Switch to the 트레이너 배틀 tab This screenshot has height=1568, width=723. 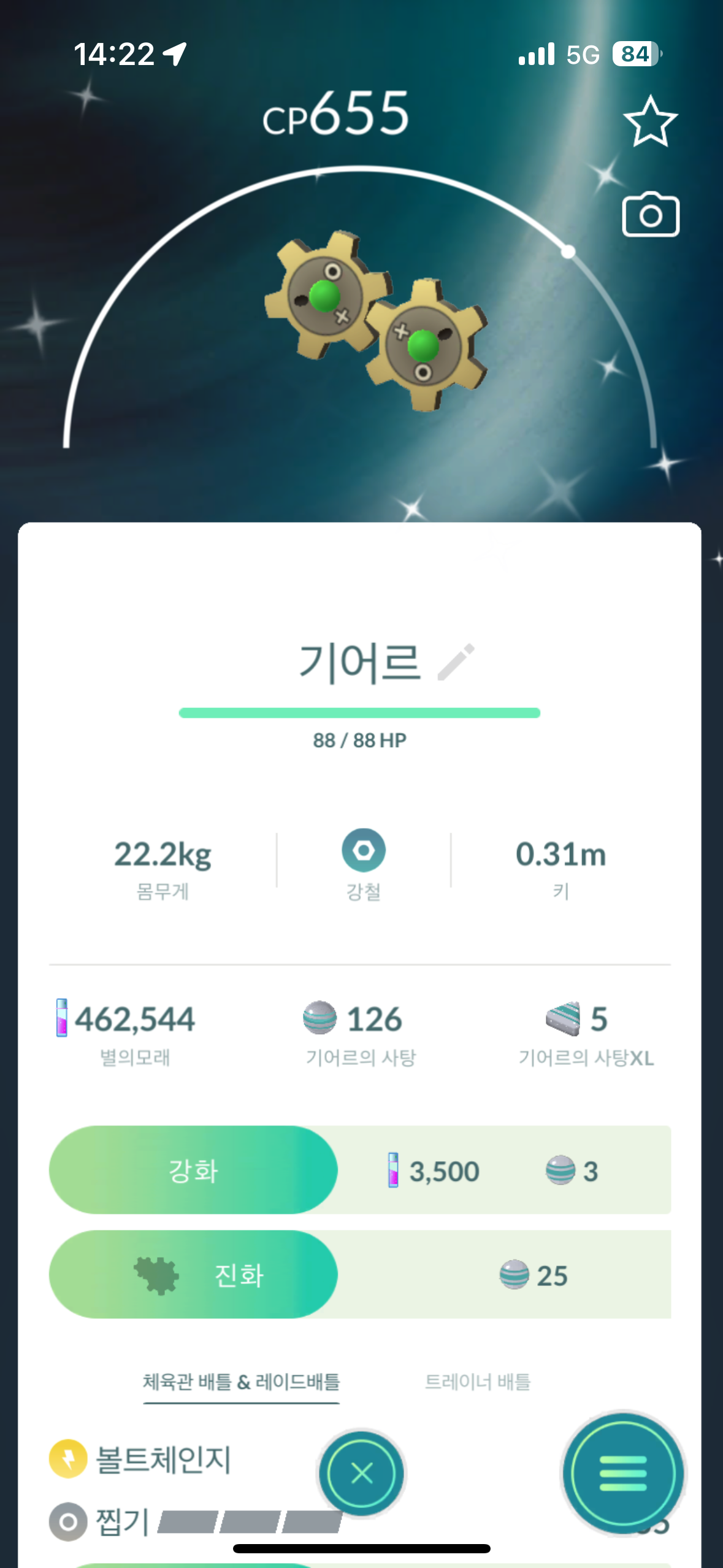tap(477, 1382)
